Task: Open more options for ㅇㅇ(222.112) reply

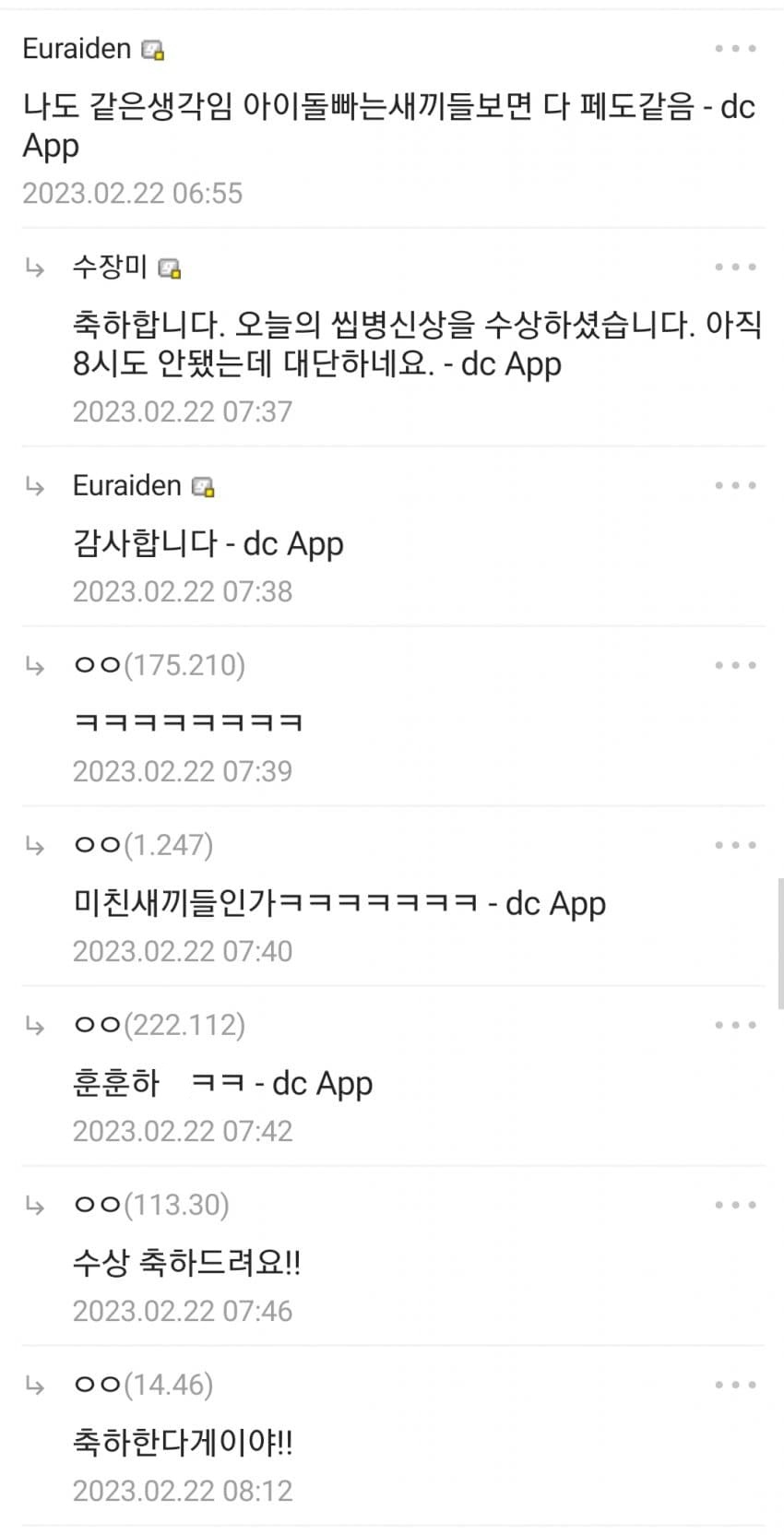Action: click(x=735, y=1025)
